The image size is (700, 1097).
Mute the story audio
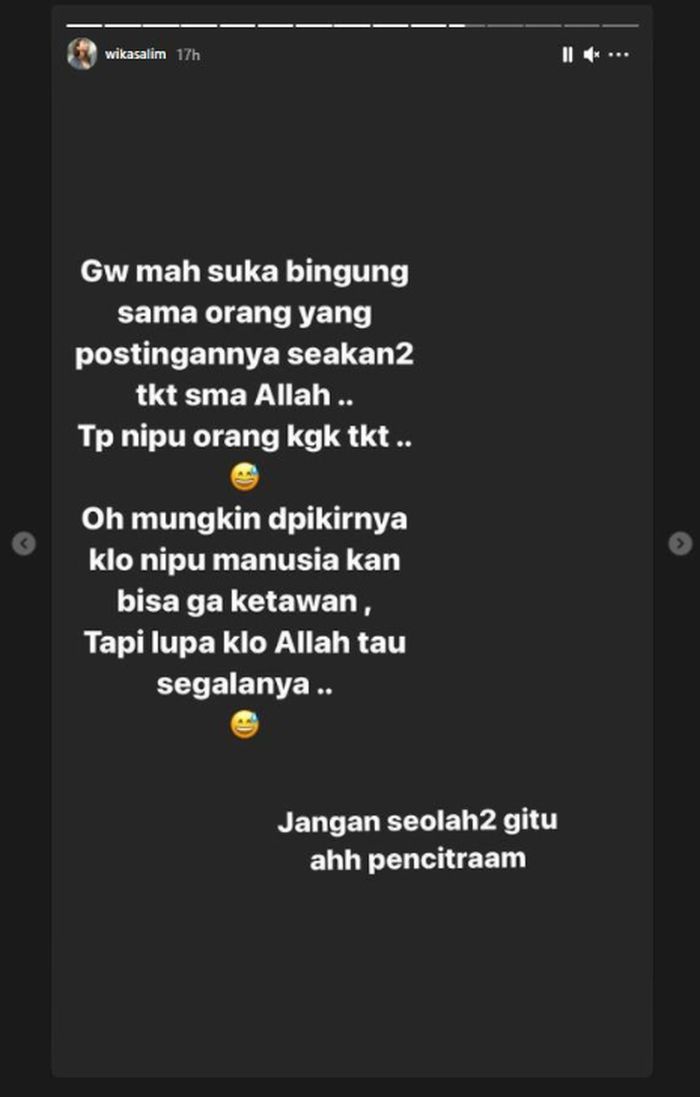591,55
